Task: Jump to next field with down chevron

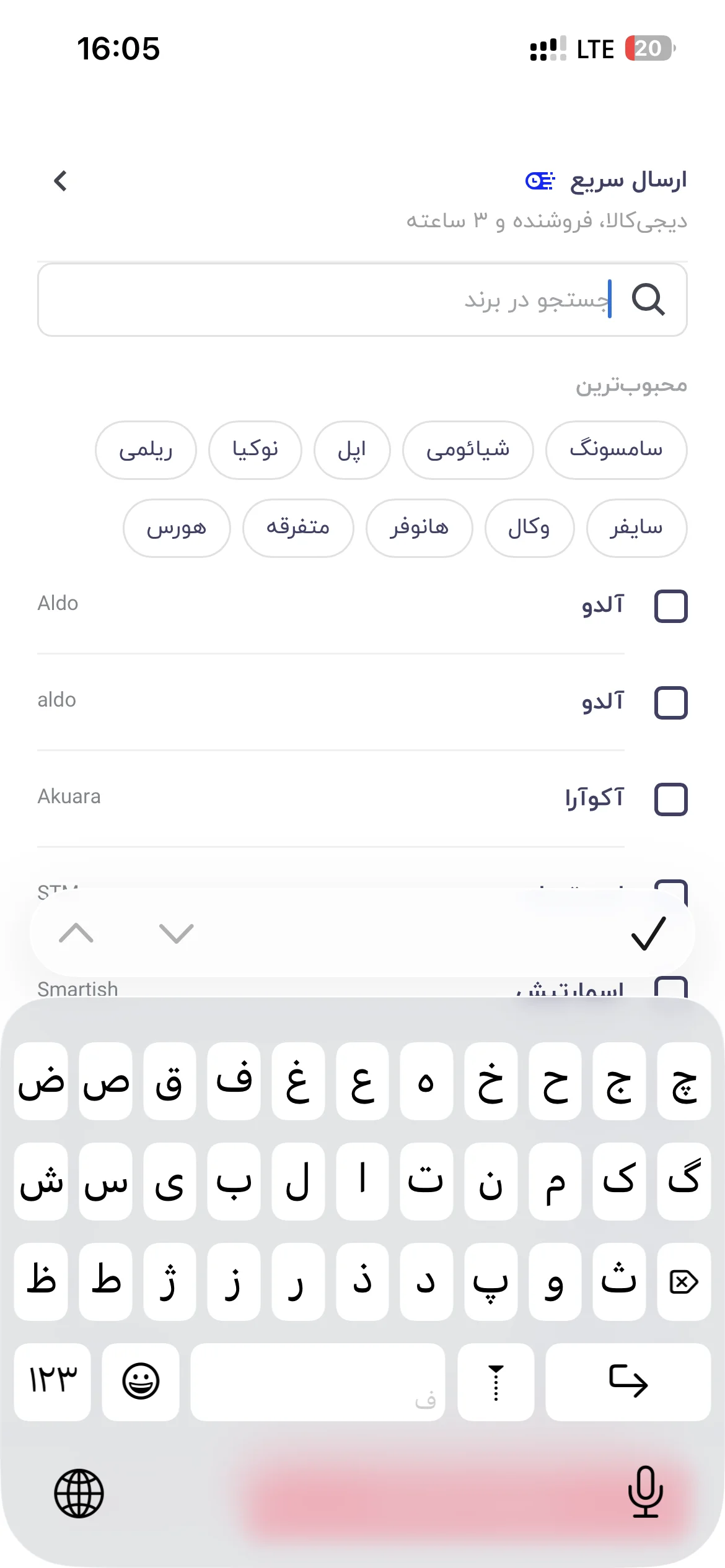Action: click(177, 933)
